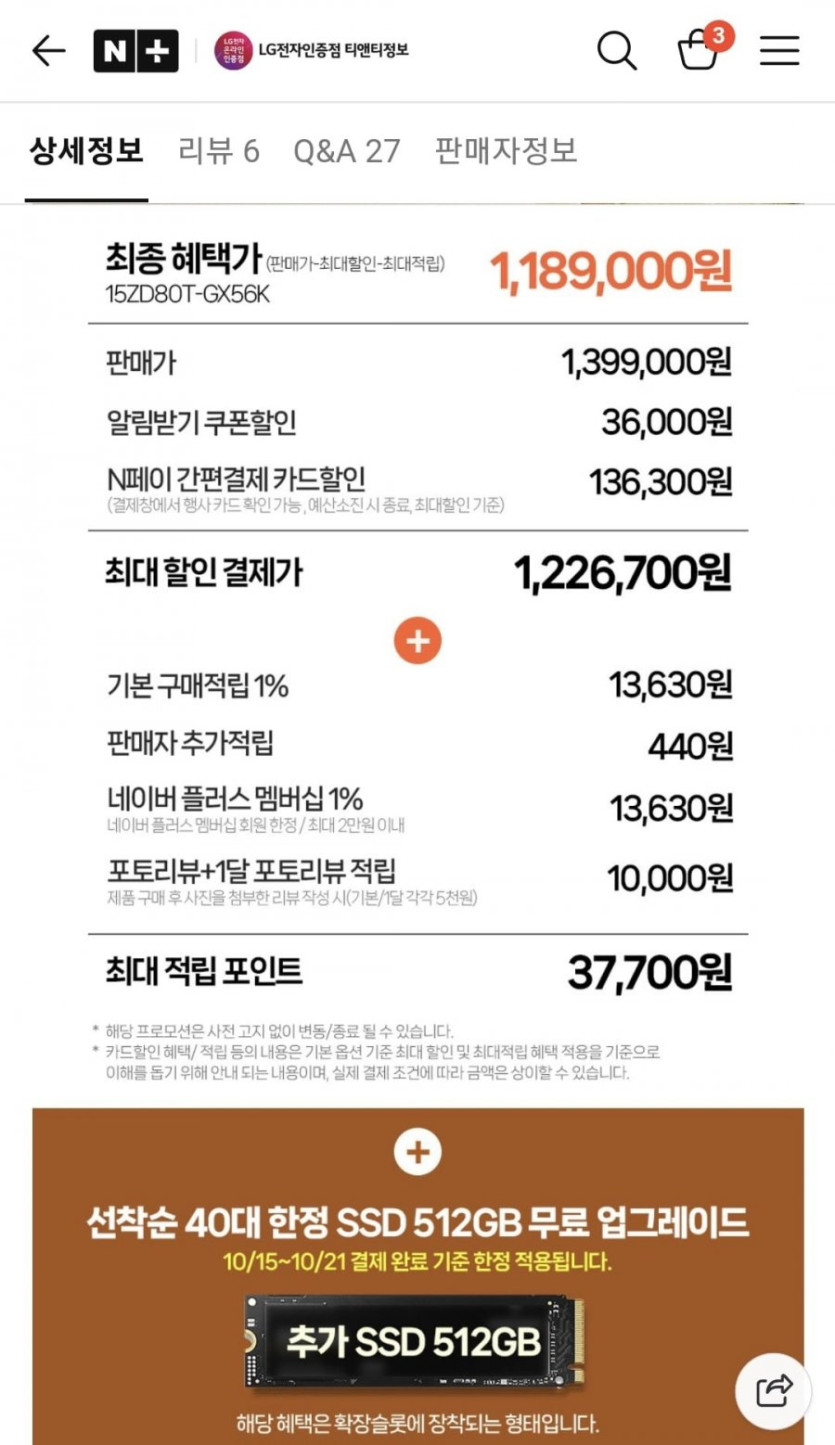Screen dimensions: 835x1445
Task: Open LG전자인증점 티앤티정보 store page
Action: (x=311, y=51)
